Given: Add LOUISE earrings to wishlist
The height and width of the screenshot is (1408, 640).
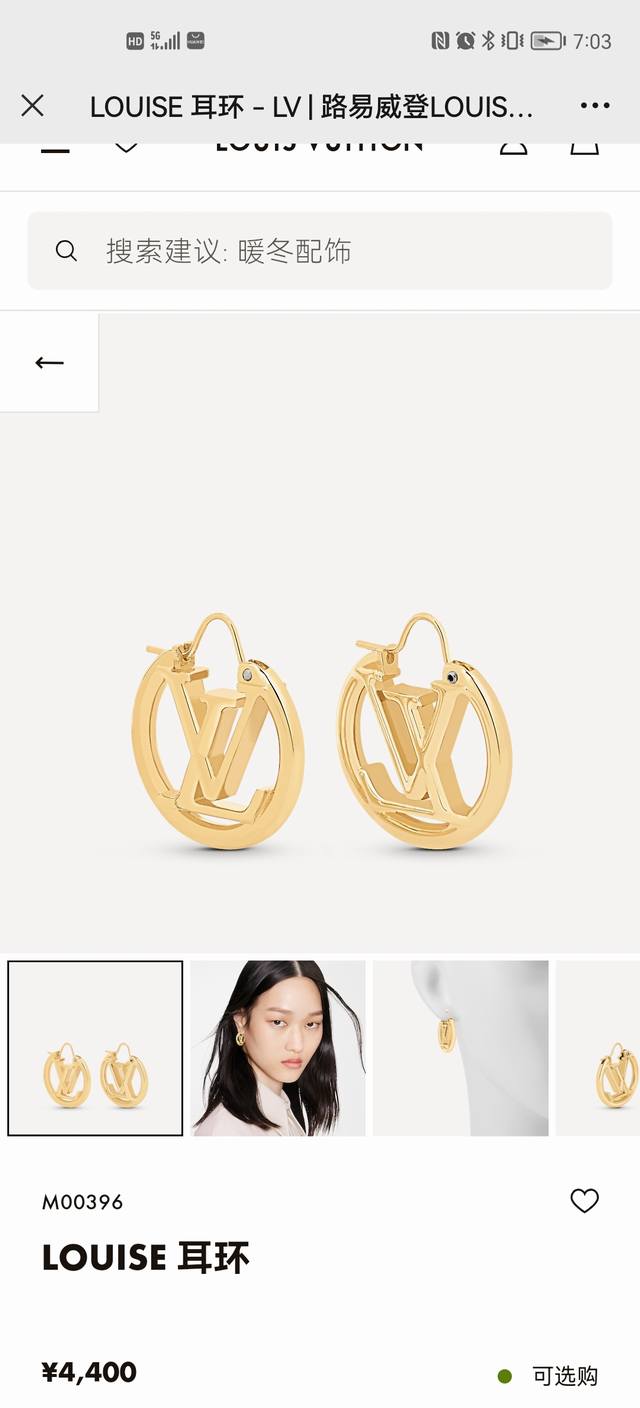Looking at the screenshot, I should tap(584, 1201).
